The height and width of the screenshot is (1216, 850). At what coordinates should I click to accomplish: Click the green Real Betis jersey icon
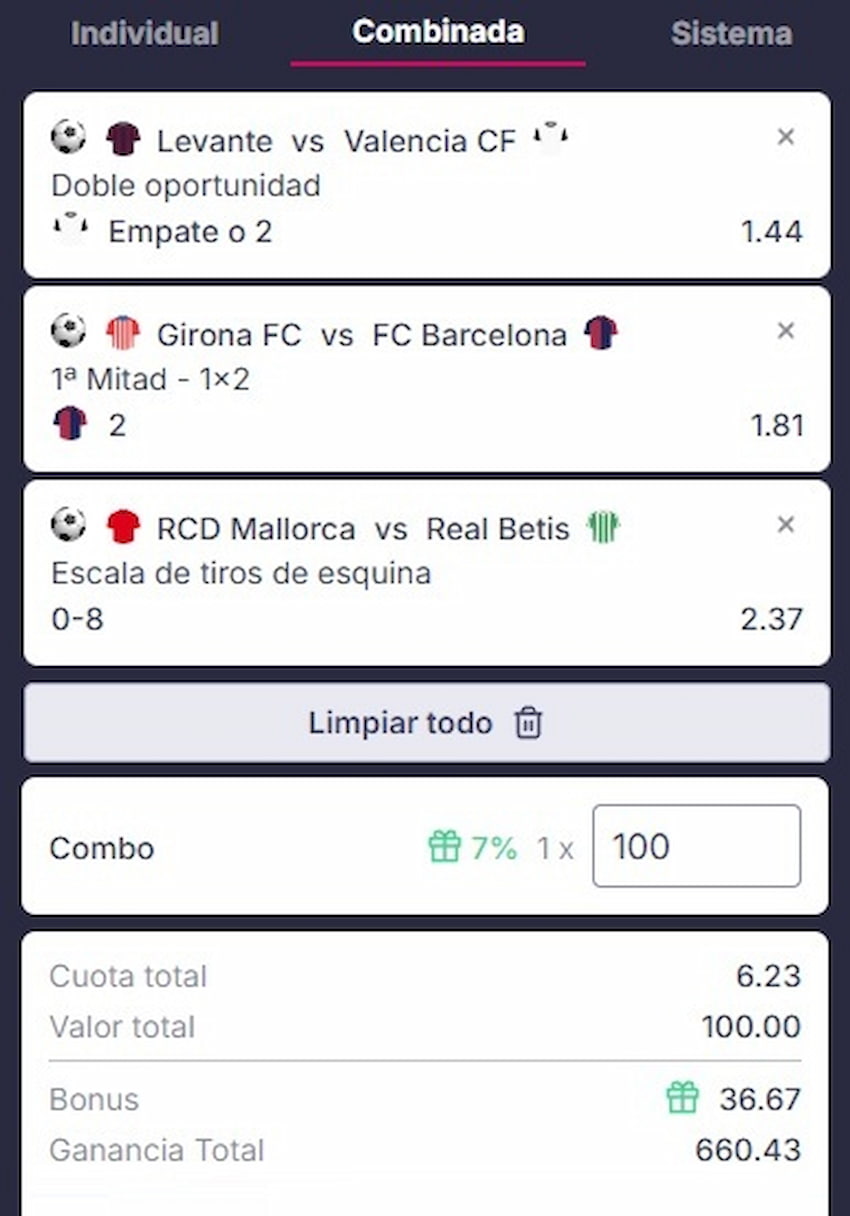(x=601, y=526)
